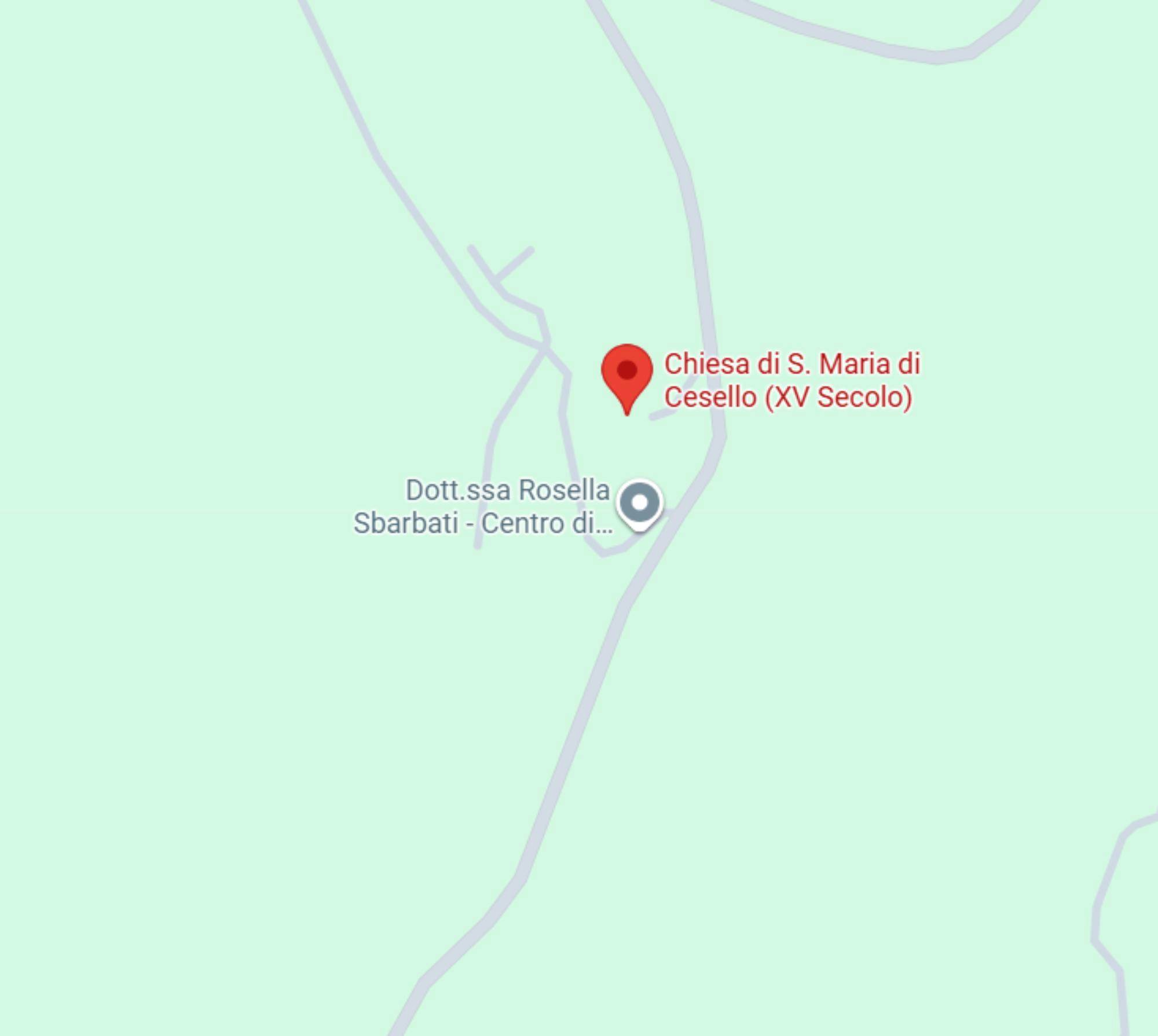Open Dott.ssa Rosella Sbarbati place marker
The image size is (1158, 1036).
(639, 502)
